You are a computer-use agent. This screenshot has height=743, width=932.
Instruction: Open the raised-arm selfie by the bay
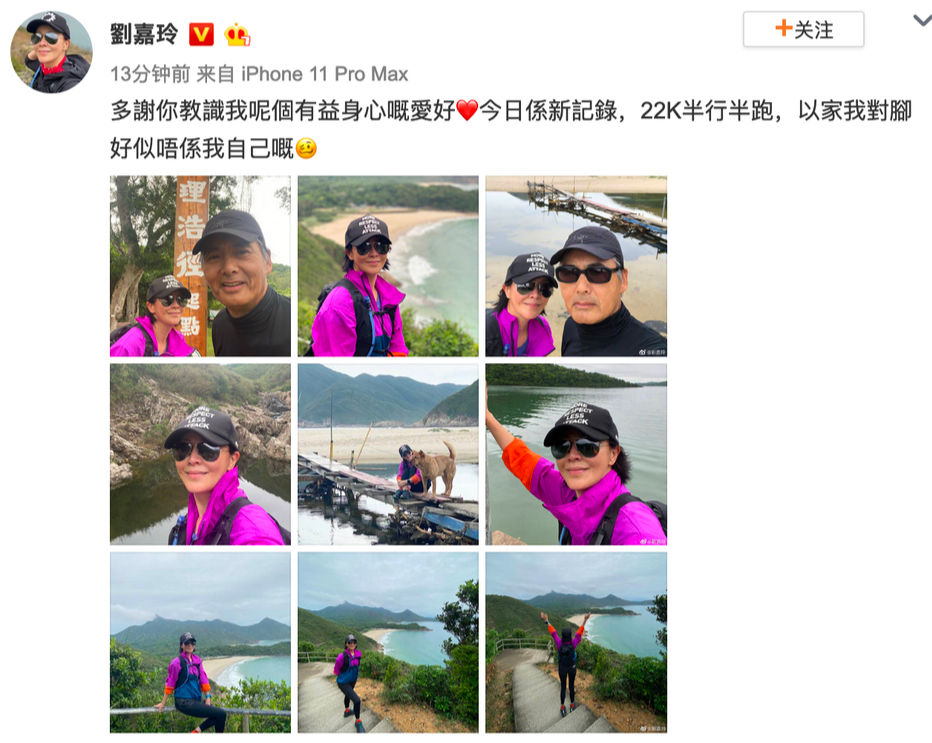(576, 454)
